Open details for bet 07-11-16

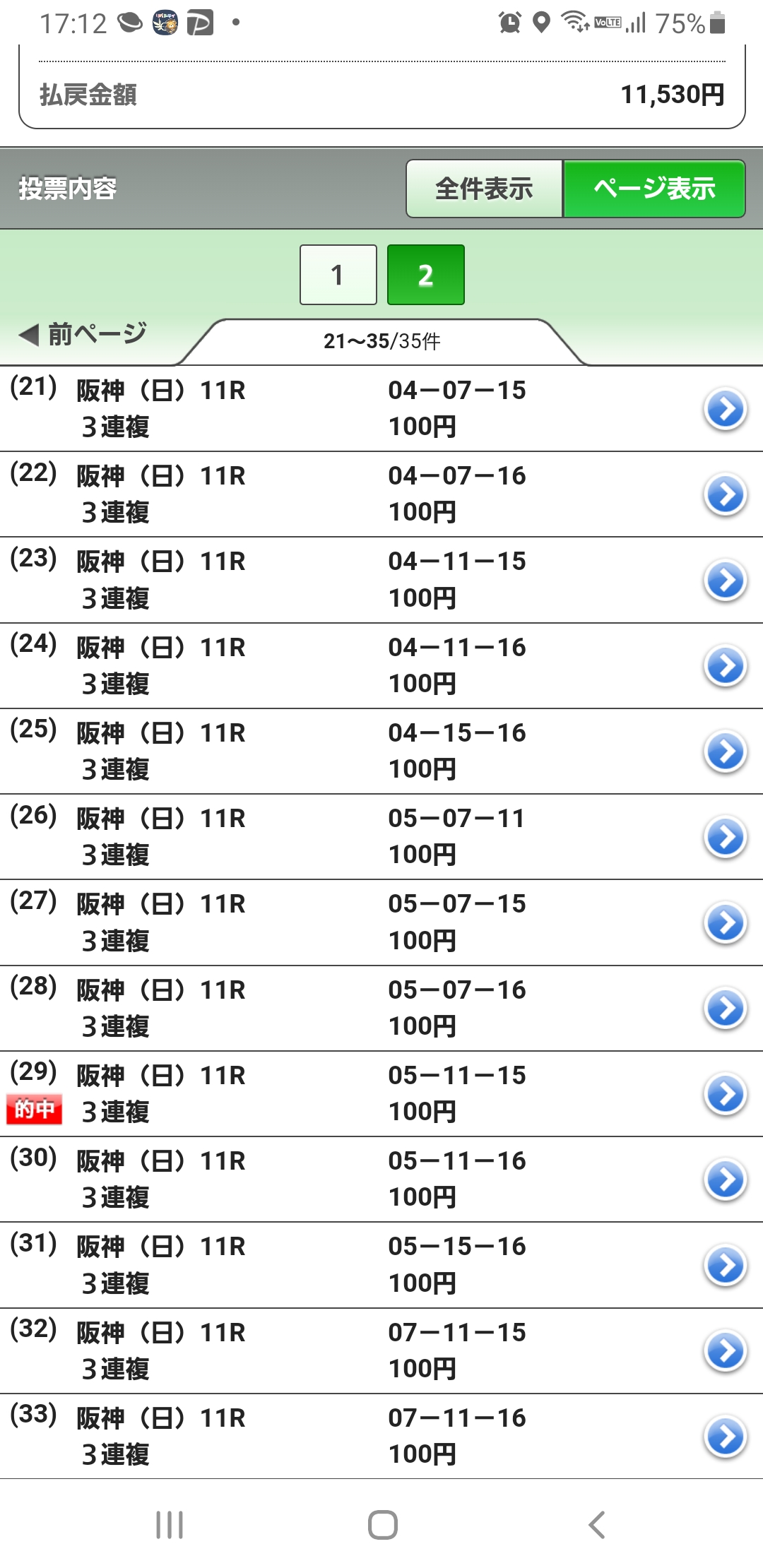coord(726,1437)
